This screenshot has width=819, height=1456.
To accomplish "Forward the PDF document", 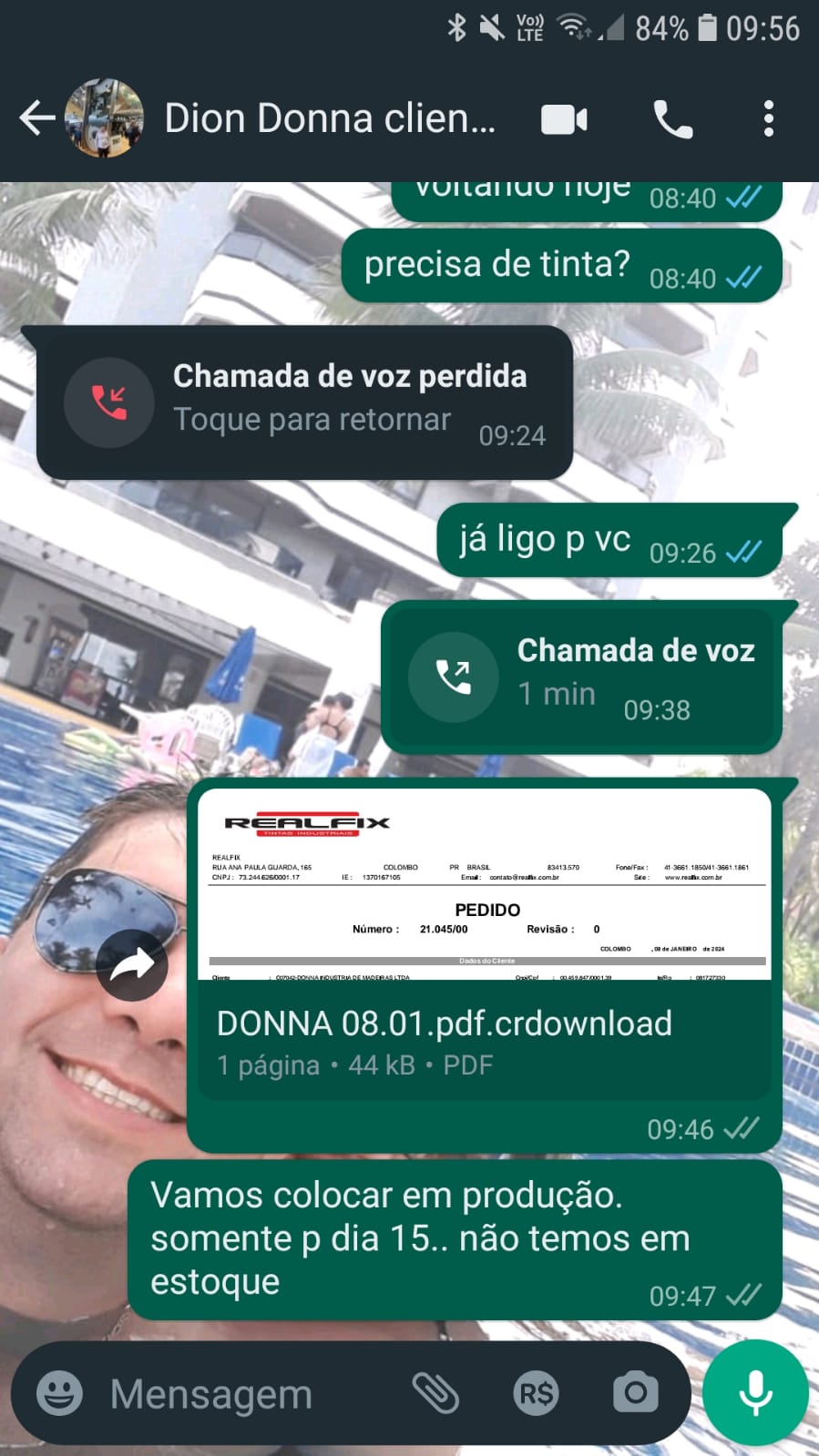I will point(132,964).
